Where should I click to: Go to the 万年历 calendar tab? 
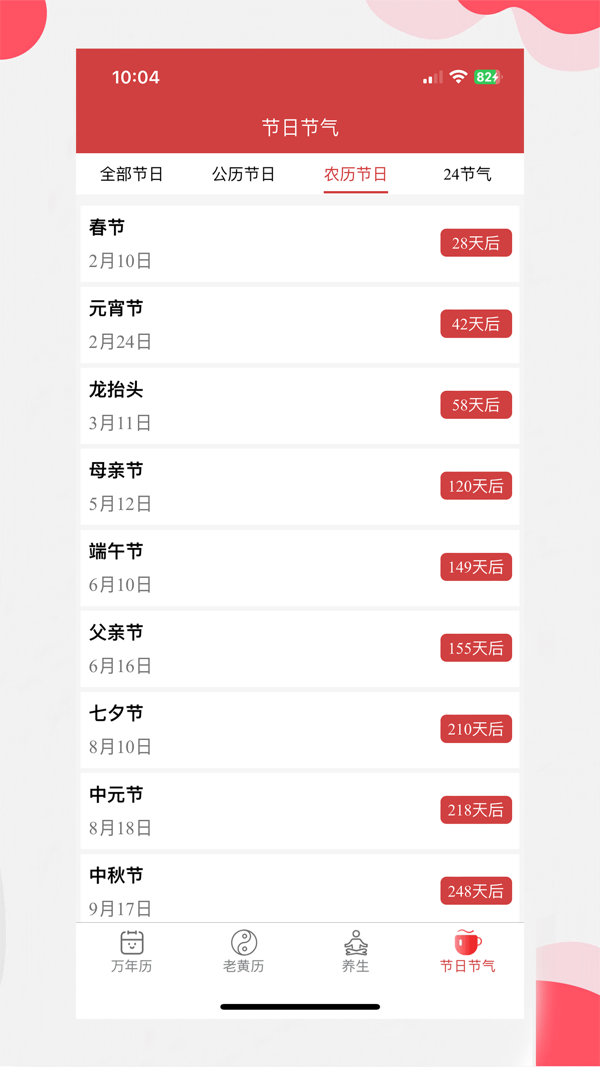click(x=131, y=951)
